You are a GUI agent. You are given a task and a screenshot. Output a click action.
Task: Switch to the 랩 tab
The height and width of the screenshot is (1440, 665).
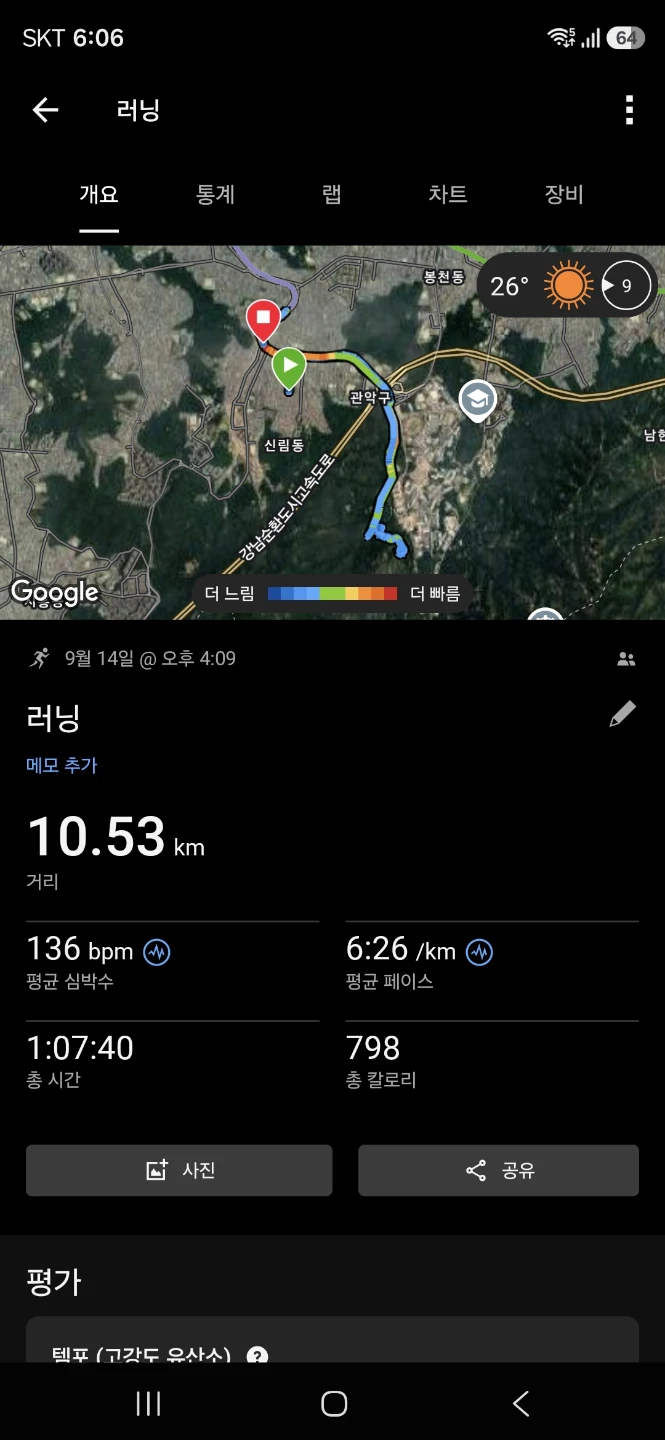(332, 194)
